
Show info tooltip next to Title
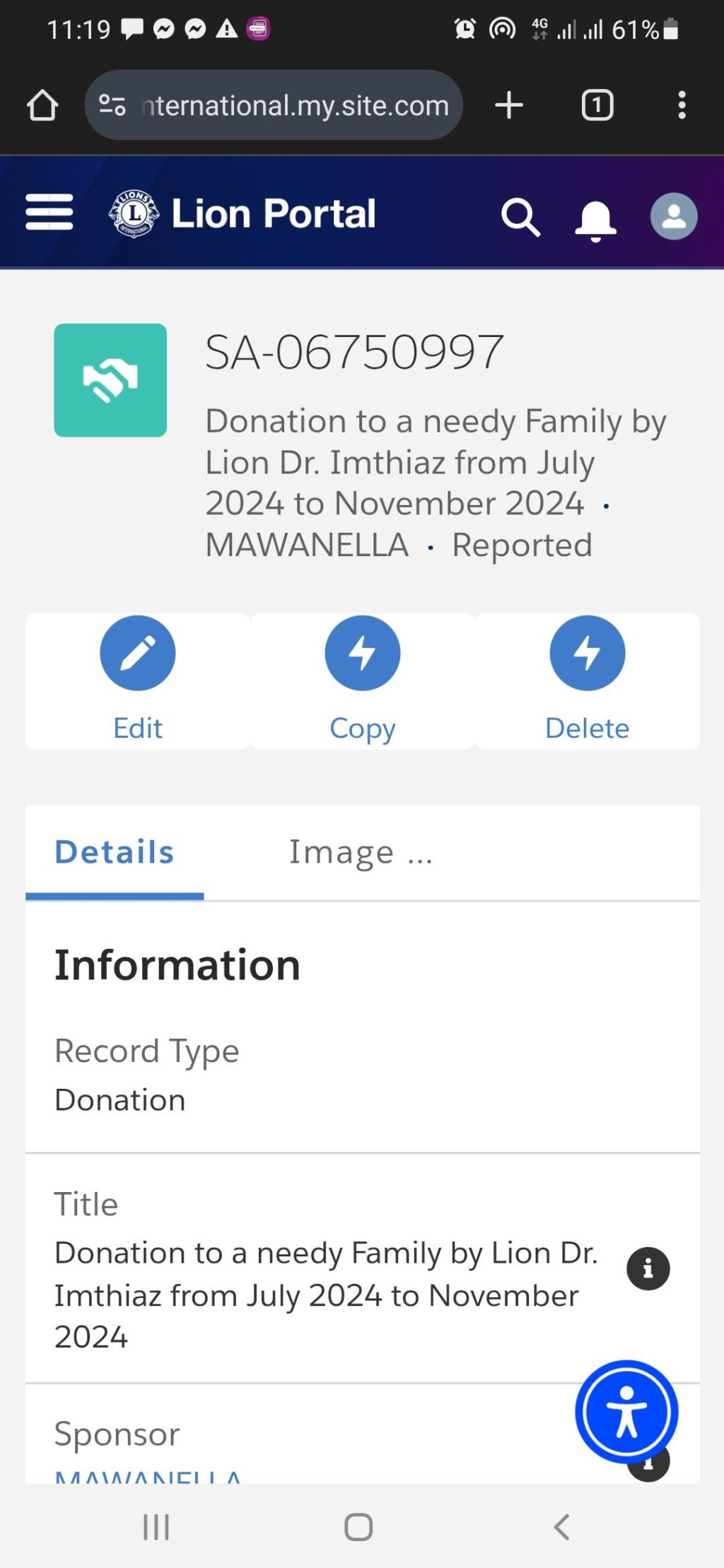click(648, 1269)
